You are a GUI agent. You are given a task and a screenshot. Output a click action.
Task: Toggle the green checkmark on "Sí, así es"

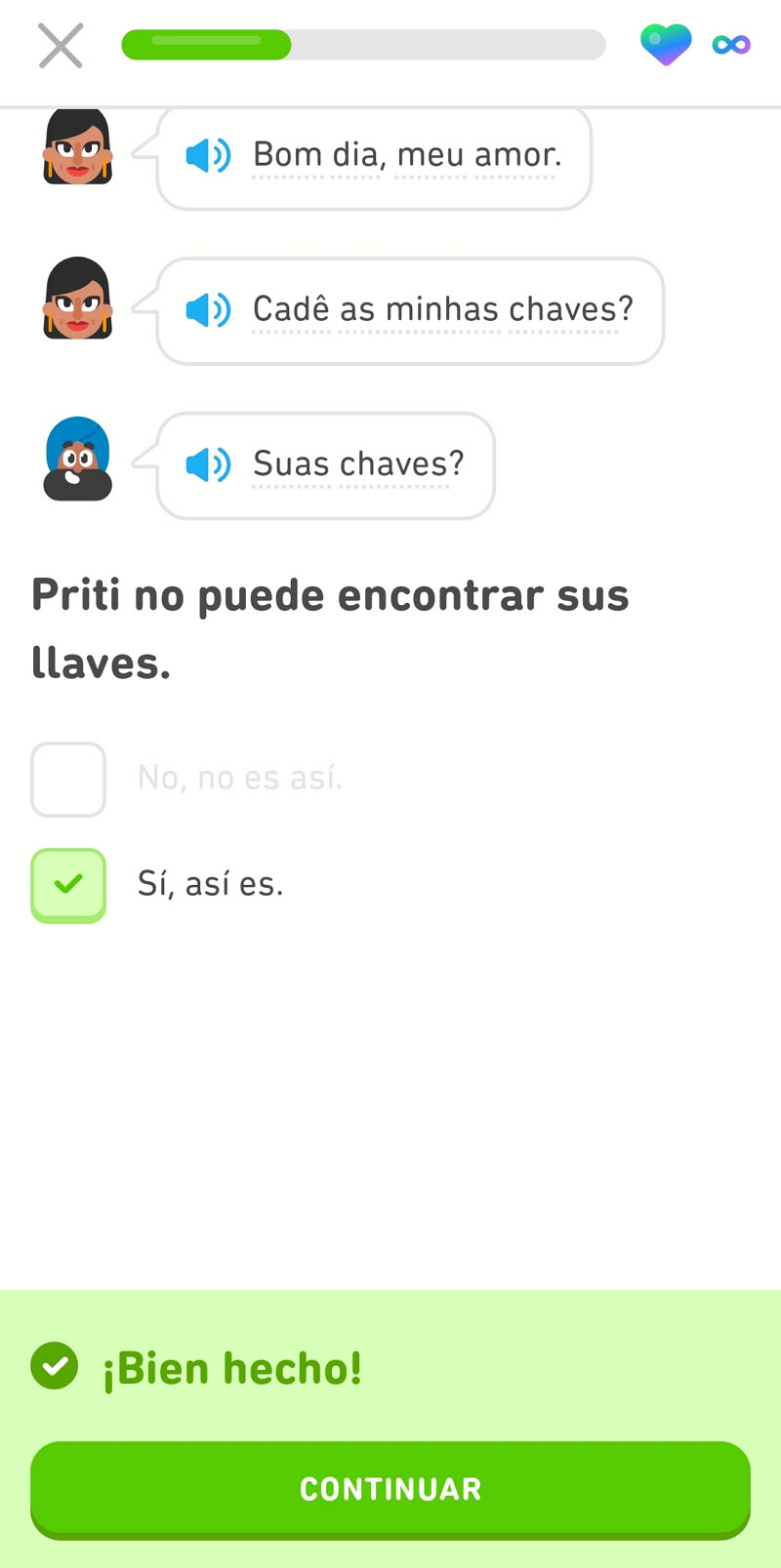(x=67, y=885)
